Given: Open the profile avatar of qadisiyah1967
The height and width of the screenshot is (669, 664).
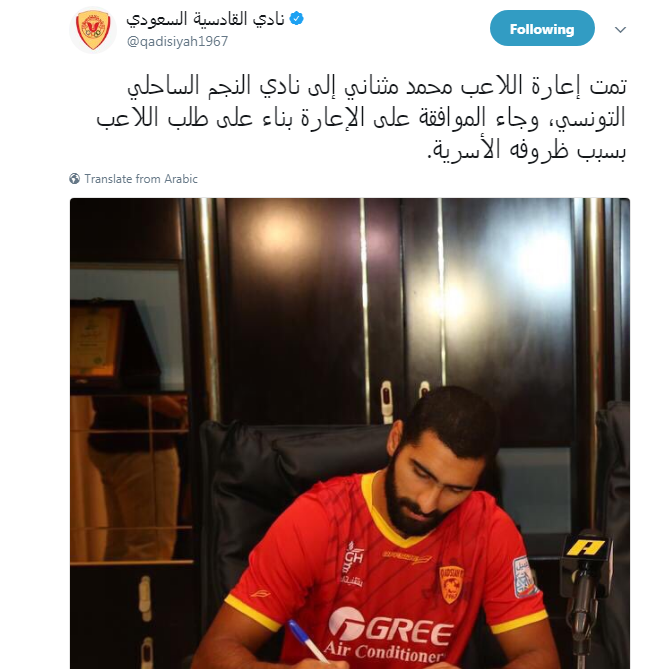Looking at the screenshot, I should point(93,29).
